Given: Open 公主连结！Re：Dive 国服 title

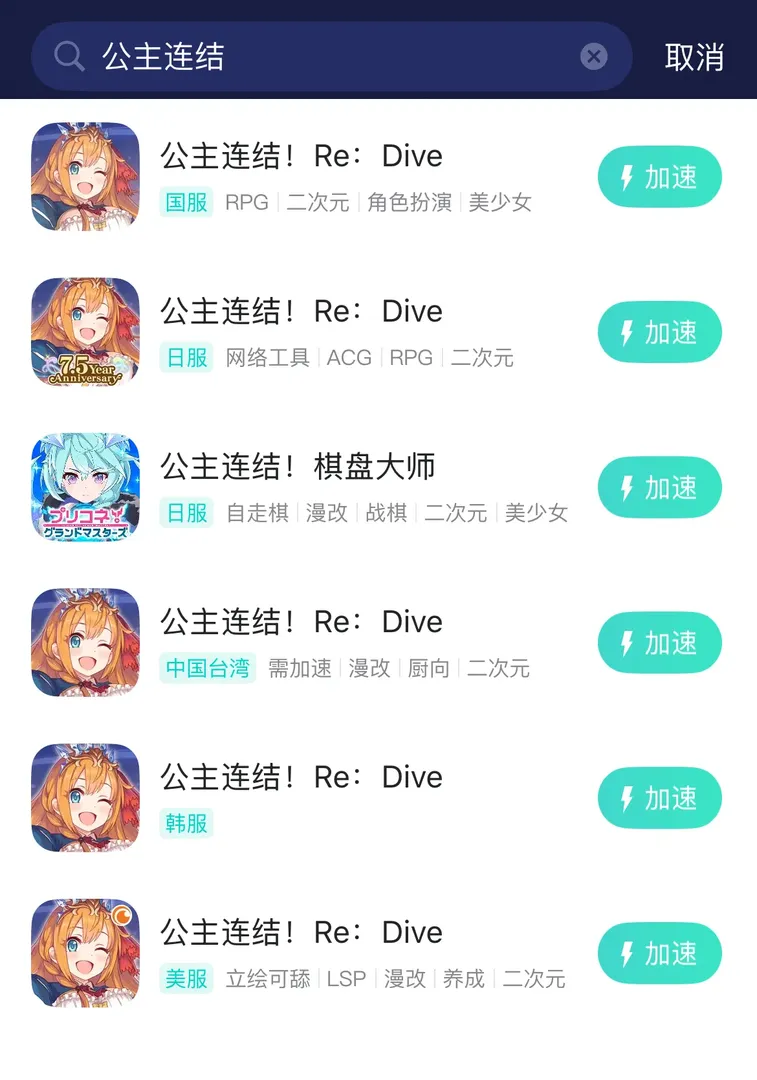Looking at the screenshot, I should click(300, 156).
